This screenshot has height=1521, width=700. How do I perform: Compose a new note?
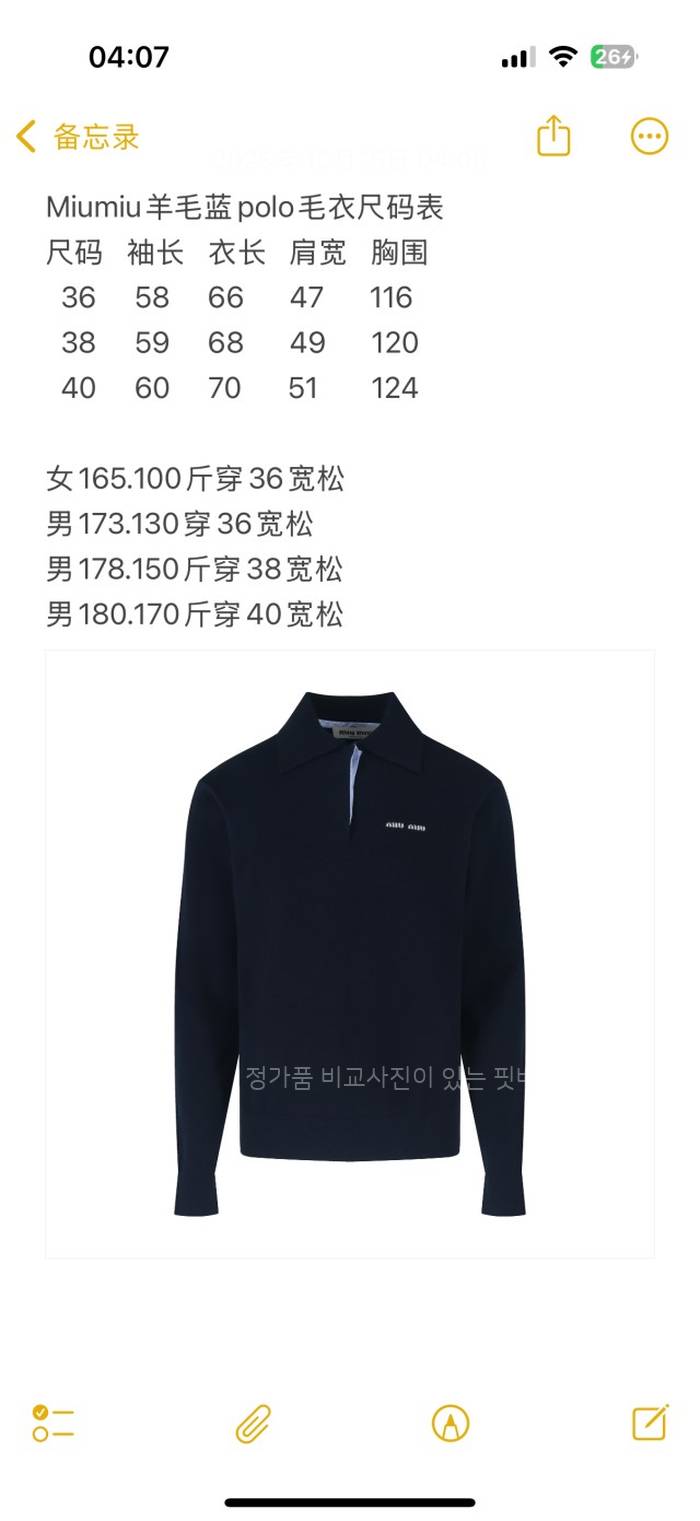click(x=650, y=1421)
